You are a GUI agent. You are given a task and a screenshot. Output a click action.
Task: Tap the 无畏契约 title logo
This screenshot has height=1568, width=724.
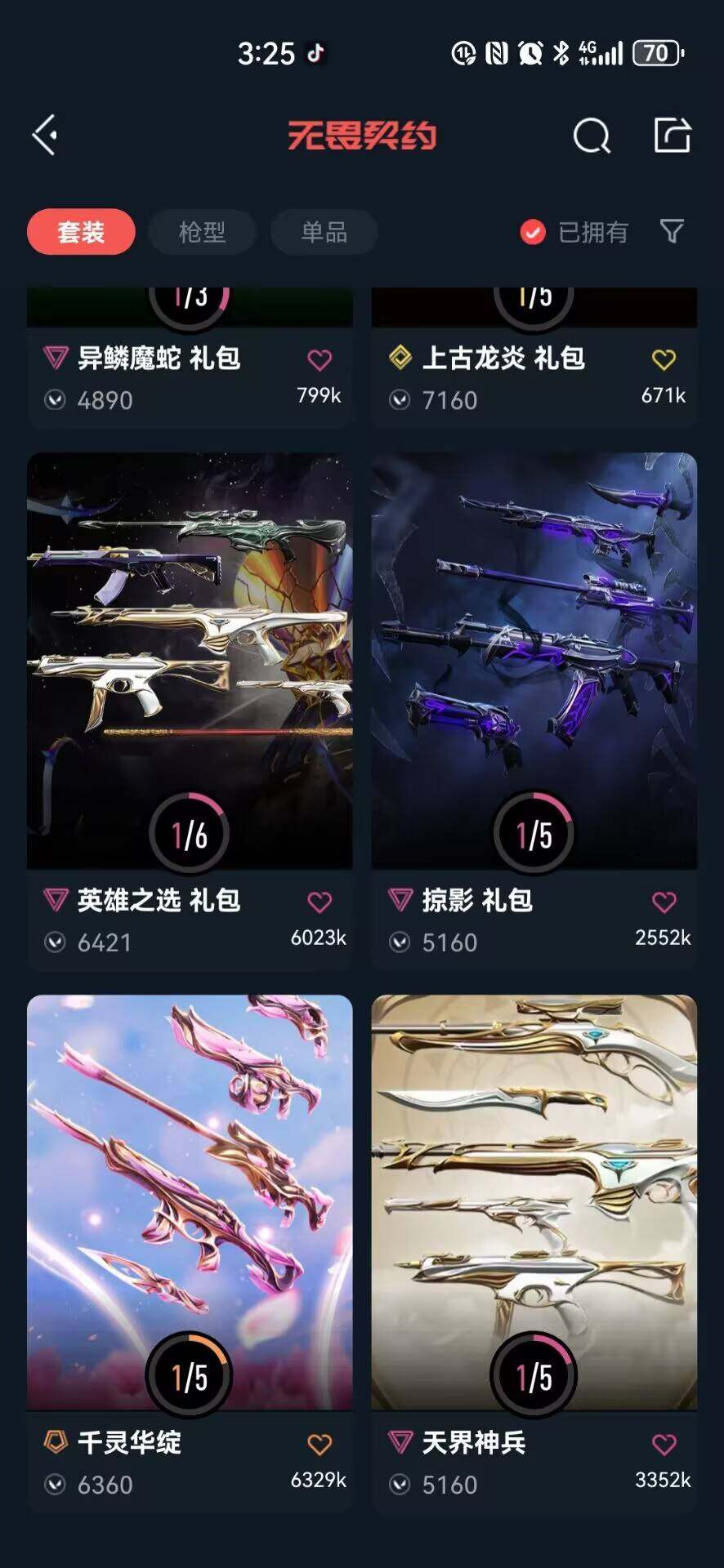click(362, 136)
